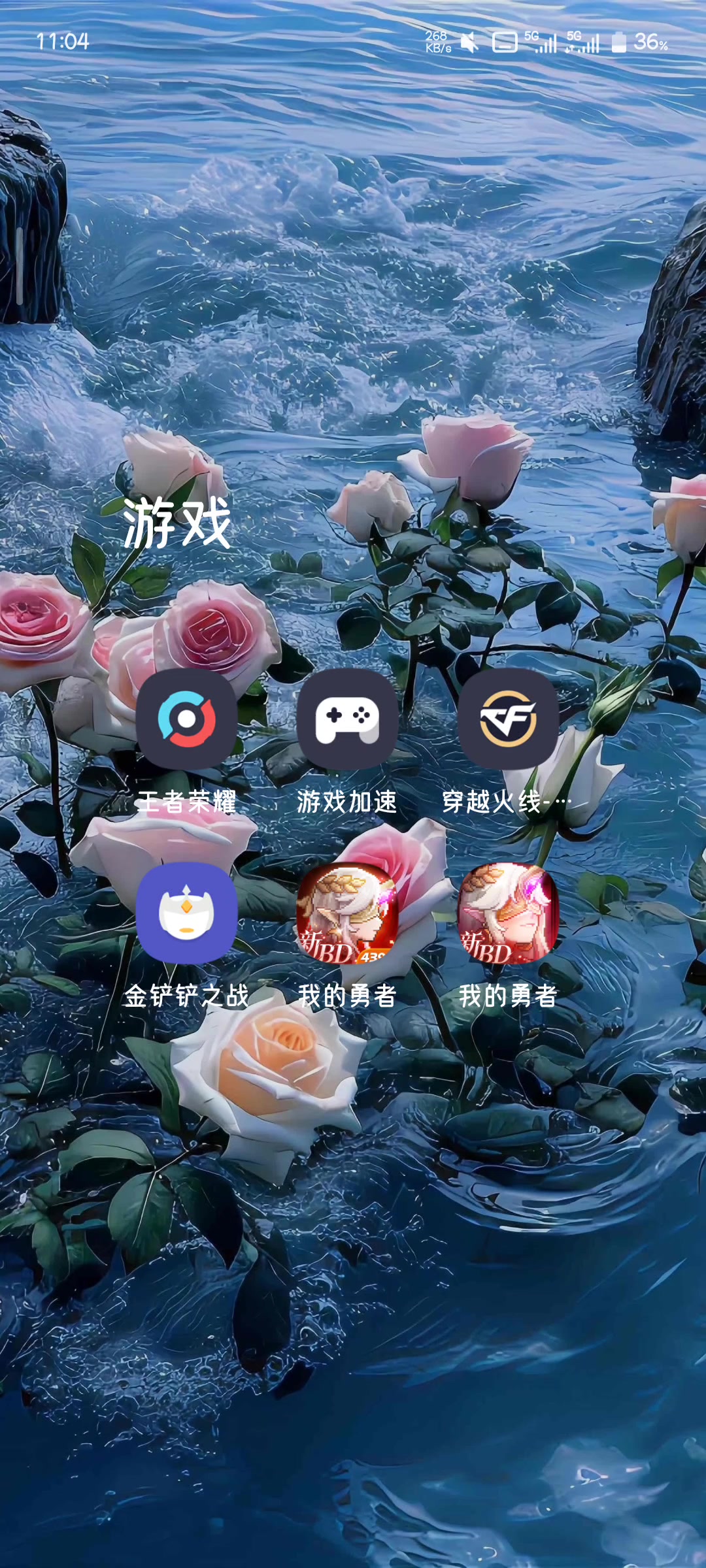This screenshot has width=706, height=1568.
Task: Tap the 游戏 folder name
Action: coord(176,523)
